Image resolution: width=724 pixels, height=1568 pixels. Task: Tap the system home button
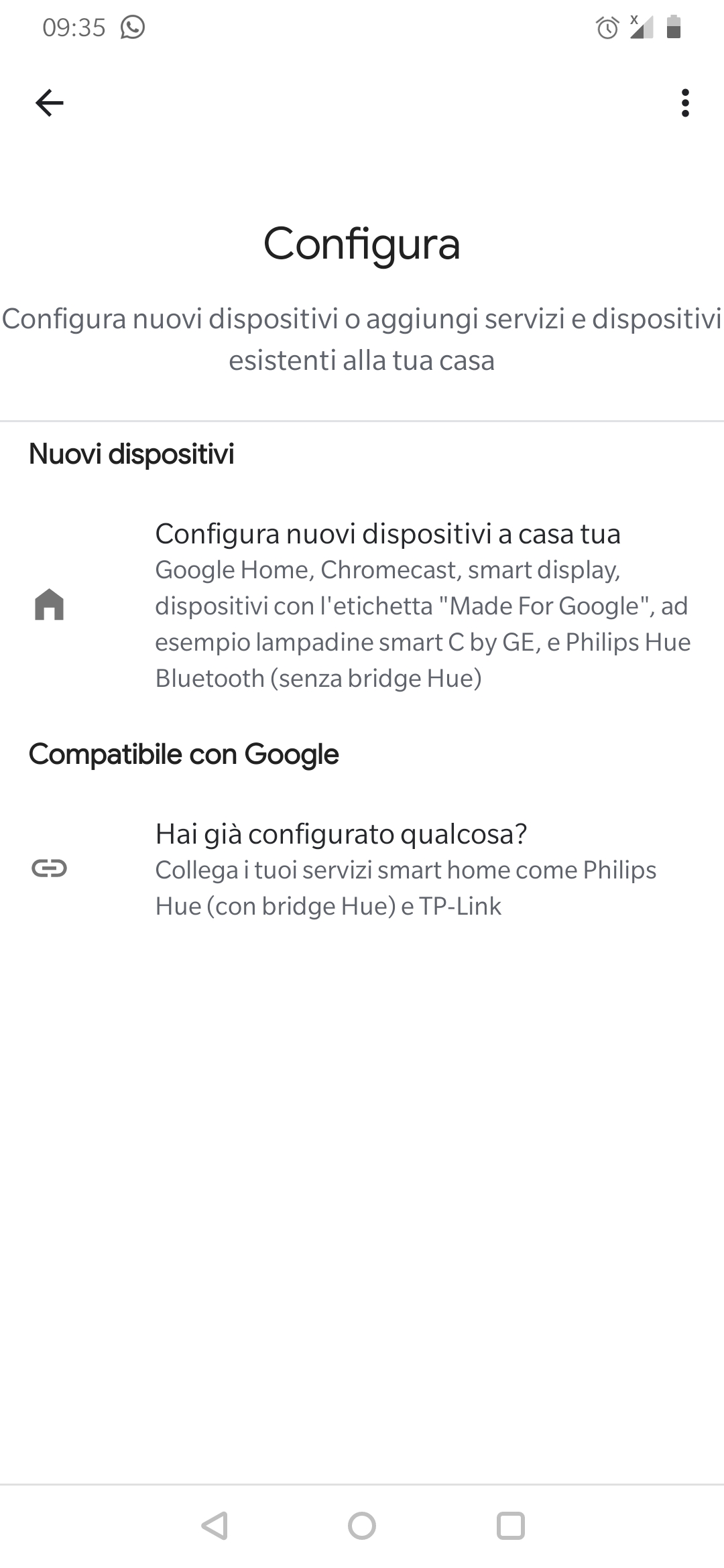pyautogui.click(x=362, y=1526)
